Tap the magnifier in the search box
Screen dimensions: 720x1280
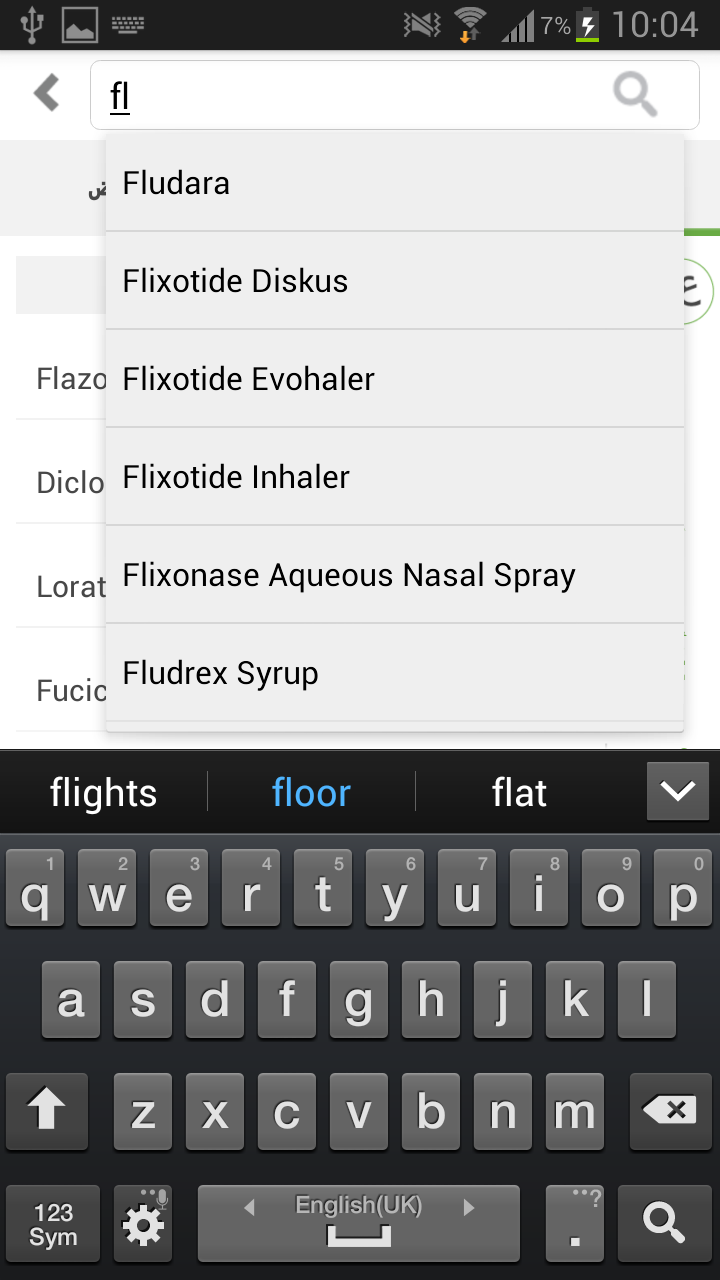(635, 95)
